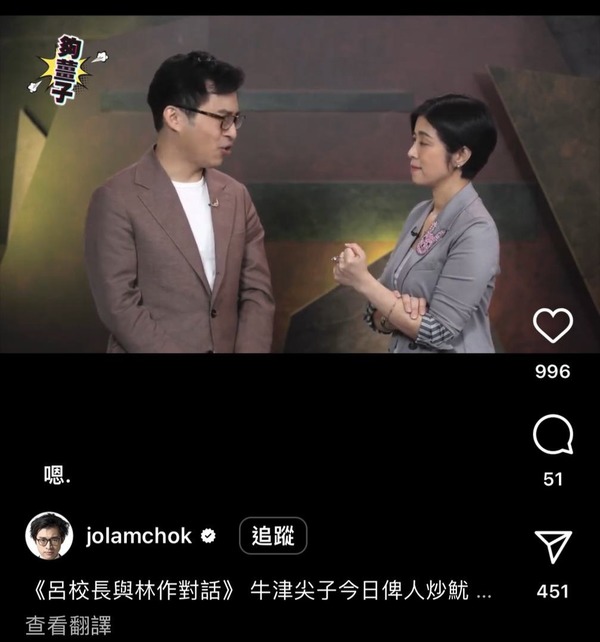Open jolamchok's profile picture

point(49,536)
